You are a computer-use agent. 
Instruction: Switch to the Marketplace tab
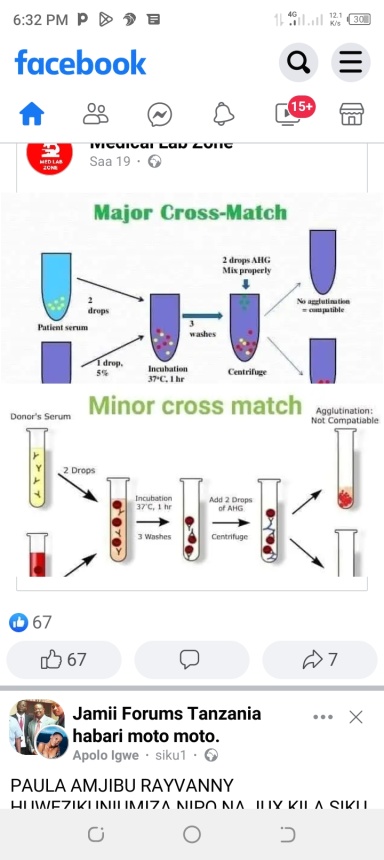352,115
